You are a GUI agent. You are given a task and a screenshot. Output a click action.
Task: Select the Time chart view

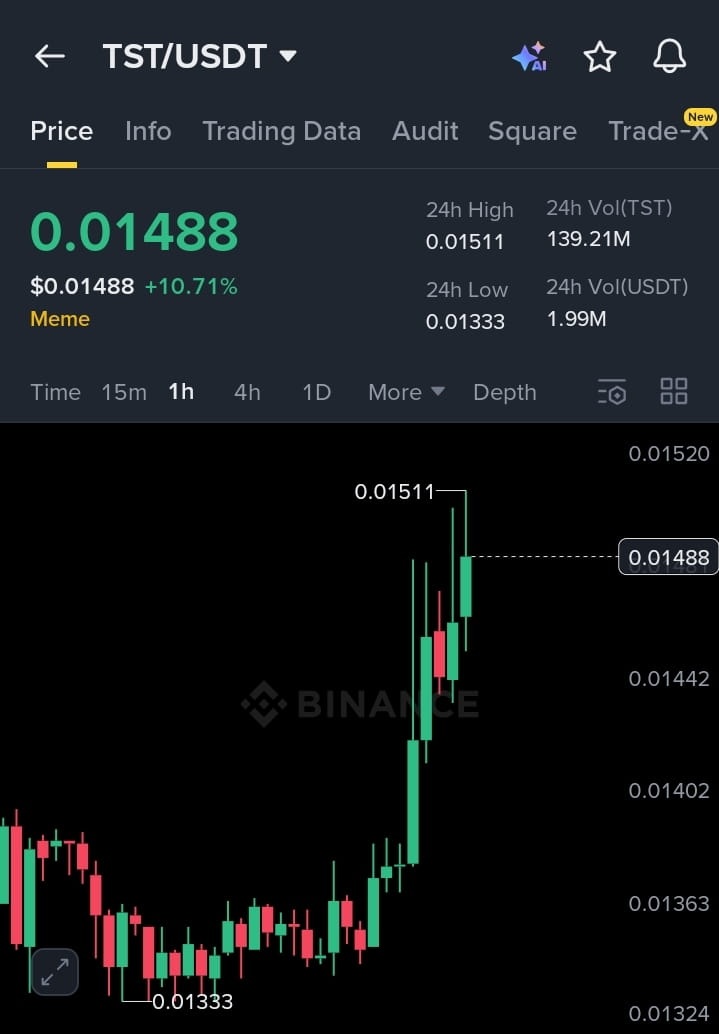(x=55, y=392)
